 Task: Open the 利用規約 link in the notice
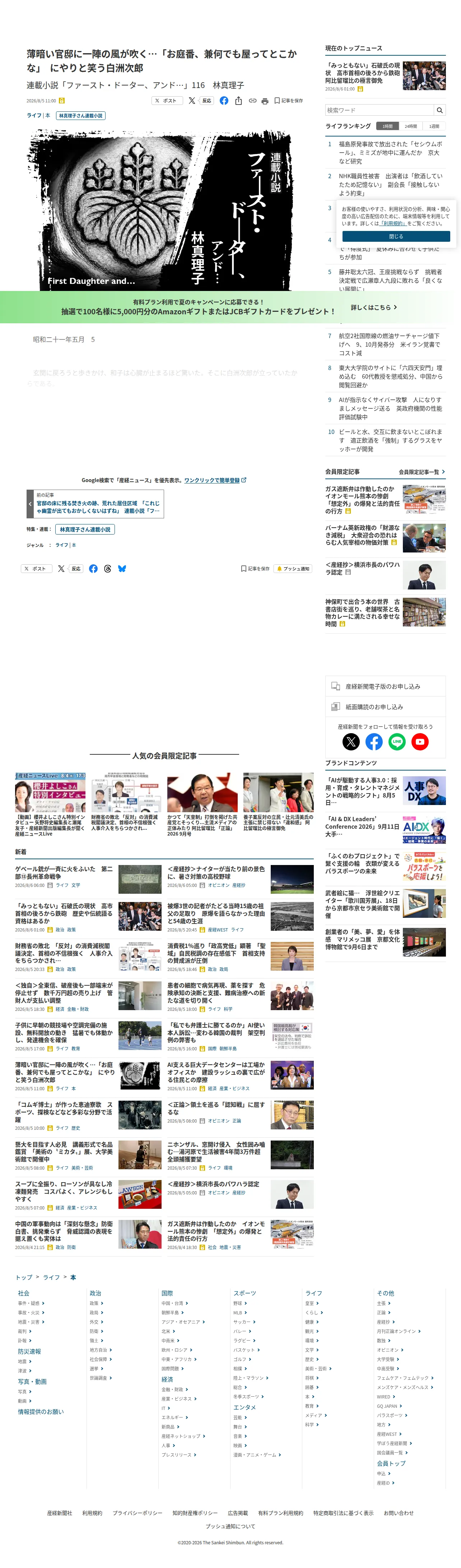click(x=394, y=223)
